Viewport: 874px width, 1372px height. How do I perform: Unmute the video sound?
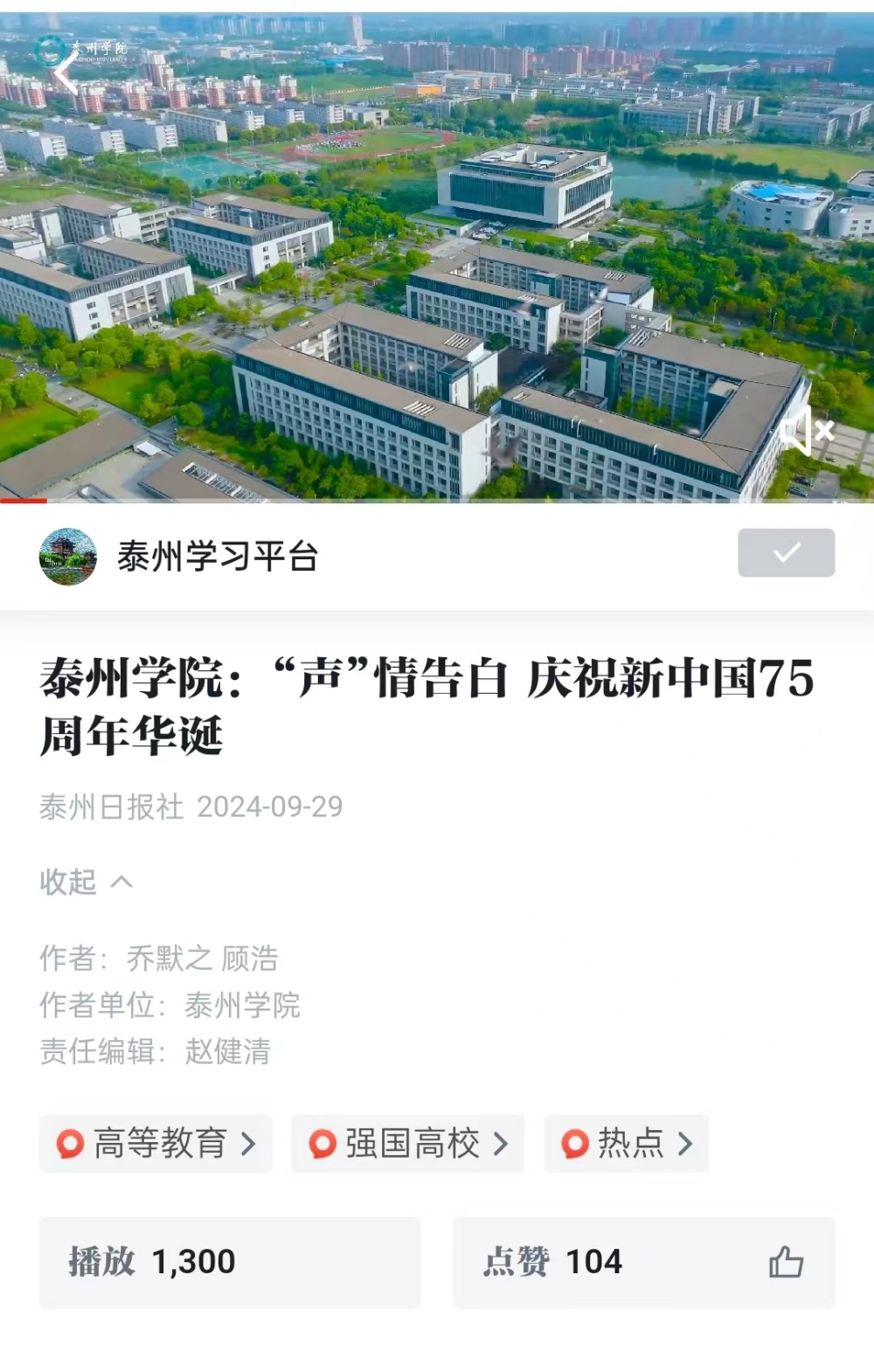[808, 431]
